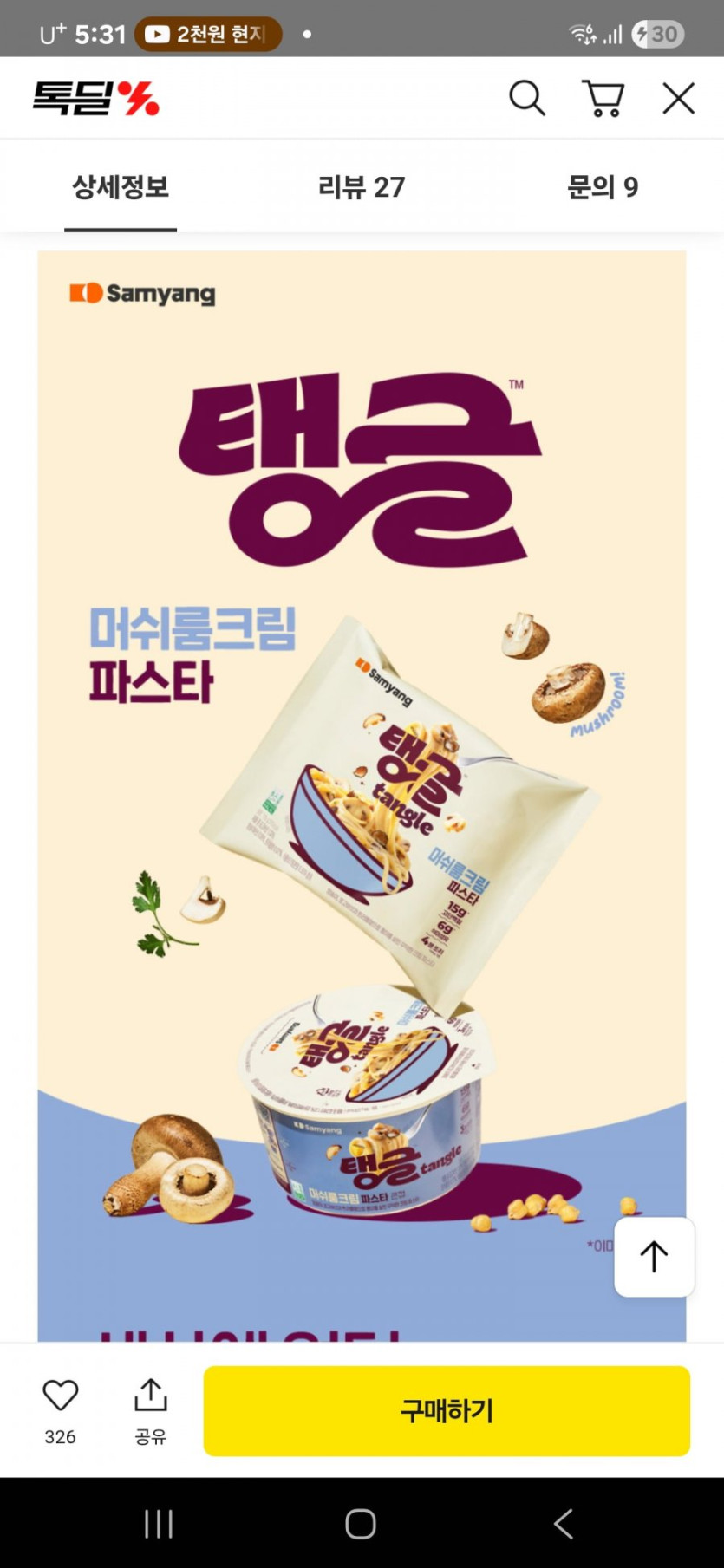Image resolution: width=724 pixels, height=1568 pixels.
Task: Switch to the 리뷰 27 tab
Action: tap(362, 187)
